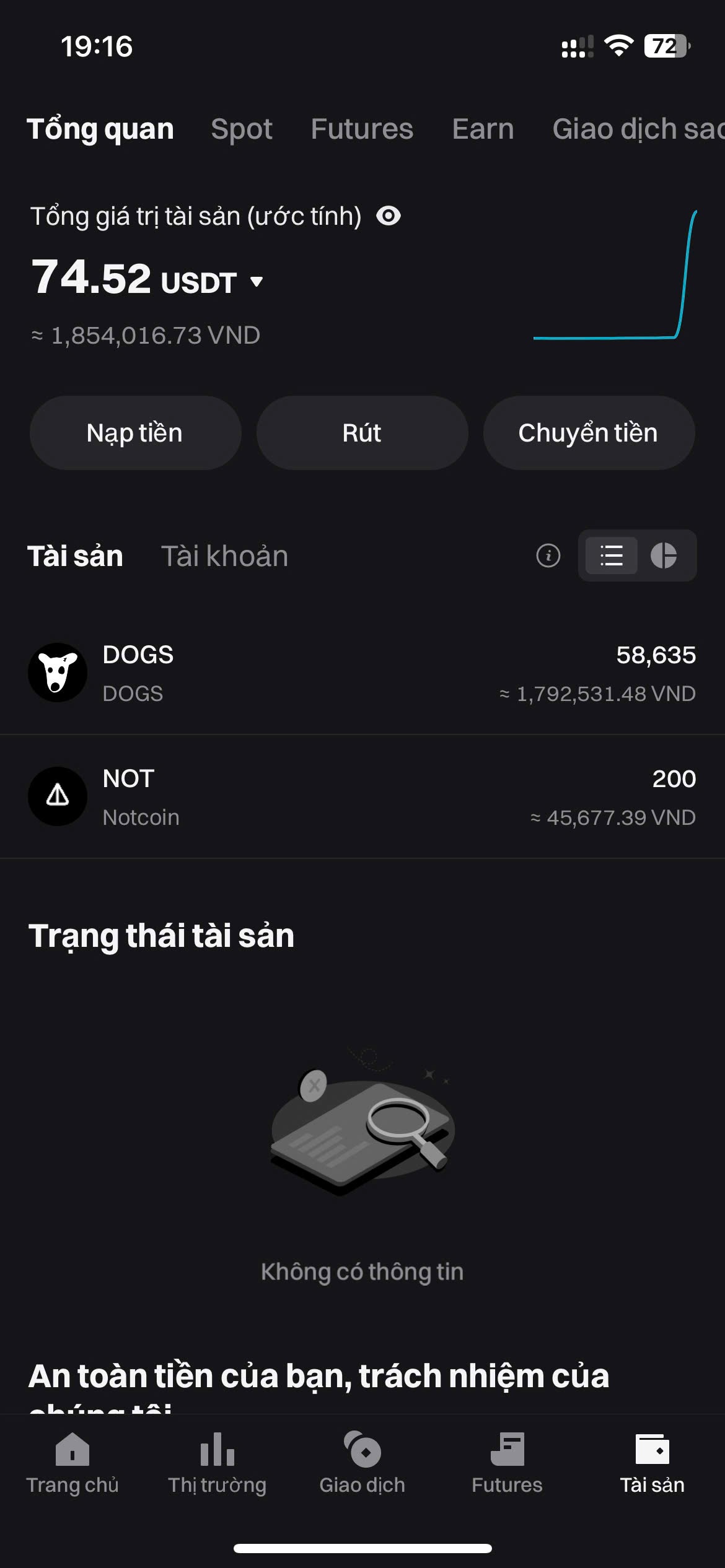Switch to the Tài khoản tab
Screen dimensions: 725x1568
click(x=224, y=556)
